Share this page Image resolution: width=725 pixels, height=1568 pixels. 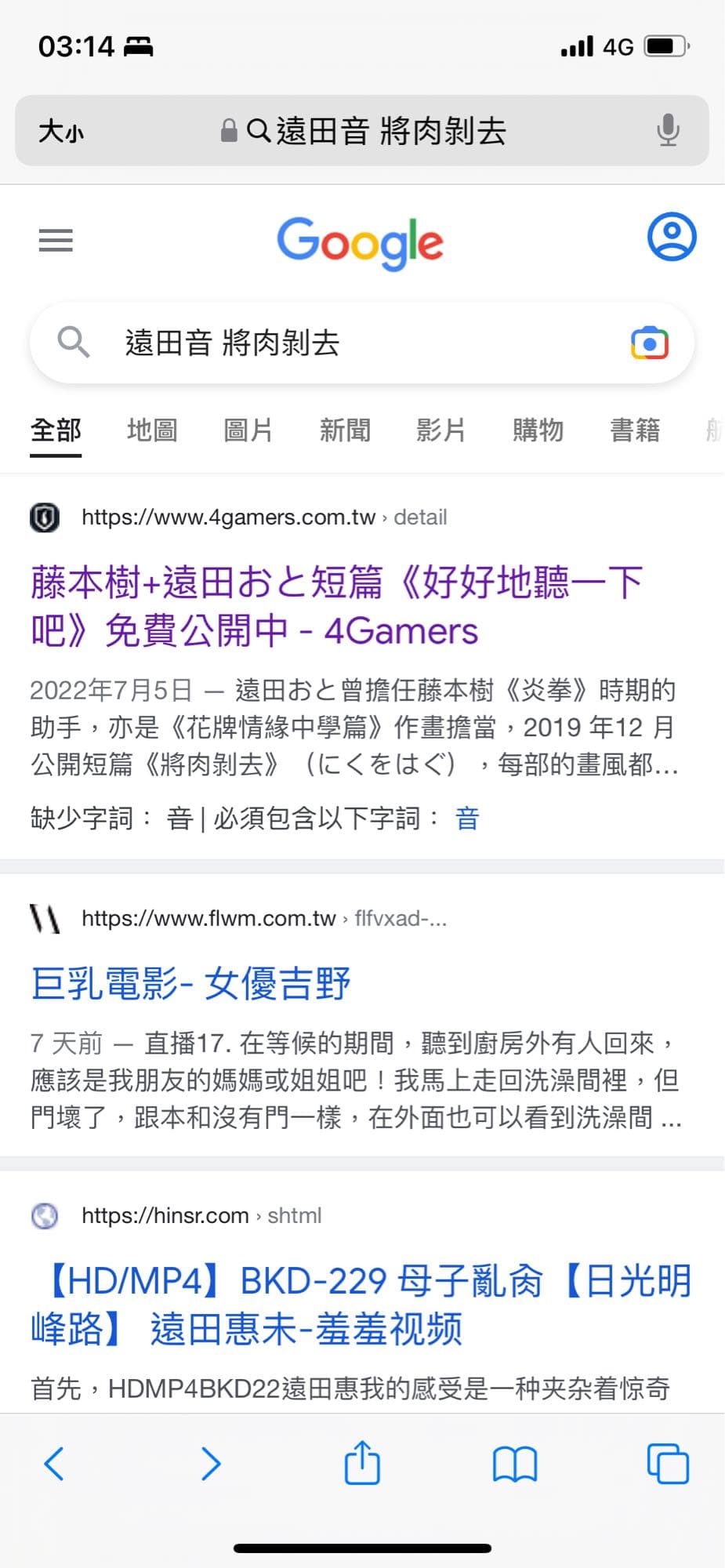(x=362, y=1463)
